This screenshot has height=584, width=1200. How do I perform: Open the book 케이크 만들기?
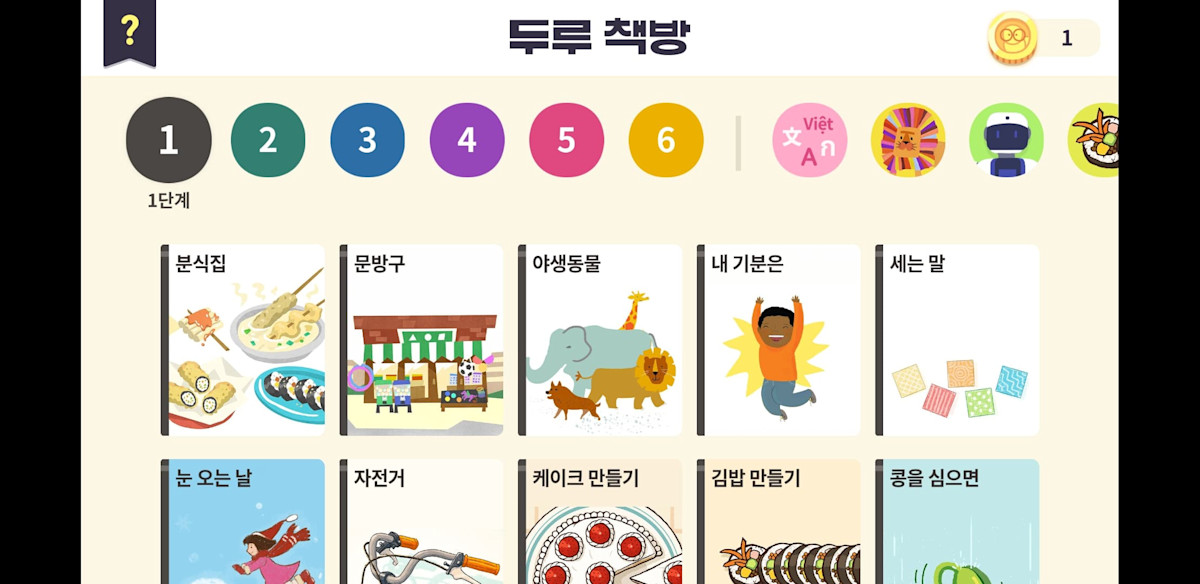(x=601, y=522)
